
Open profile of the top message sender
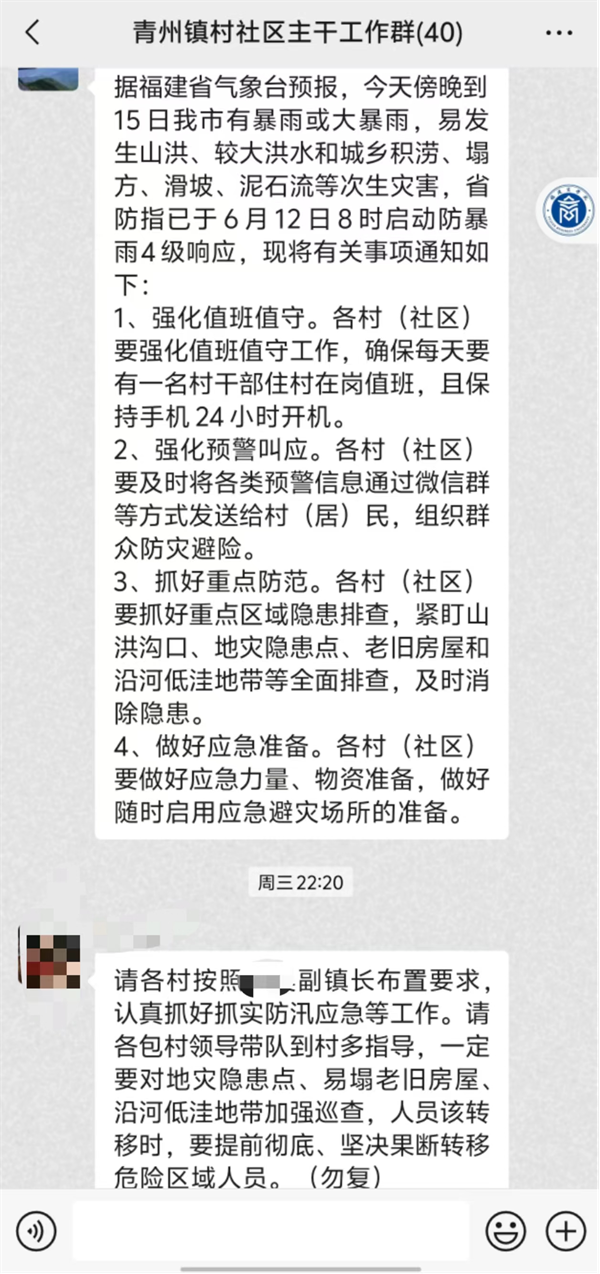click(48, 78)
